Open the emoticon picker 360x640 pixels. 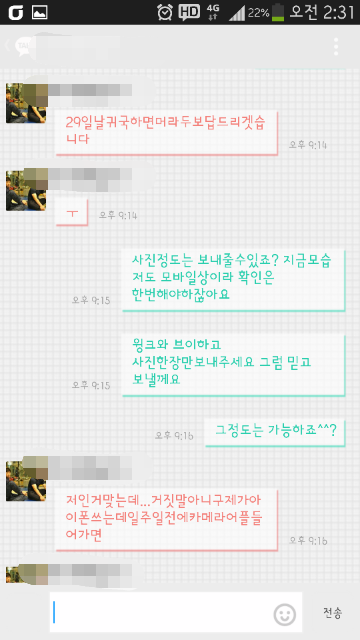click(x=284, y=614)
